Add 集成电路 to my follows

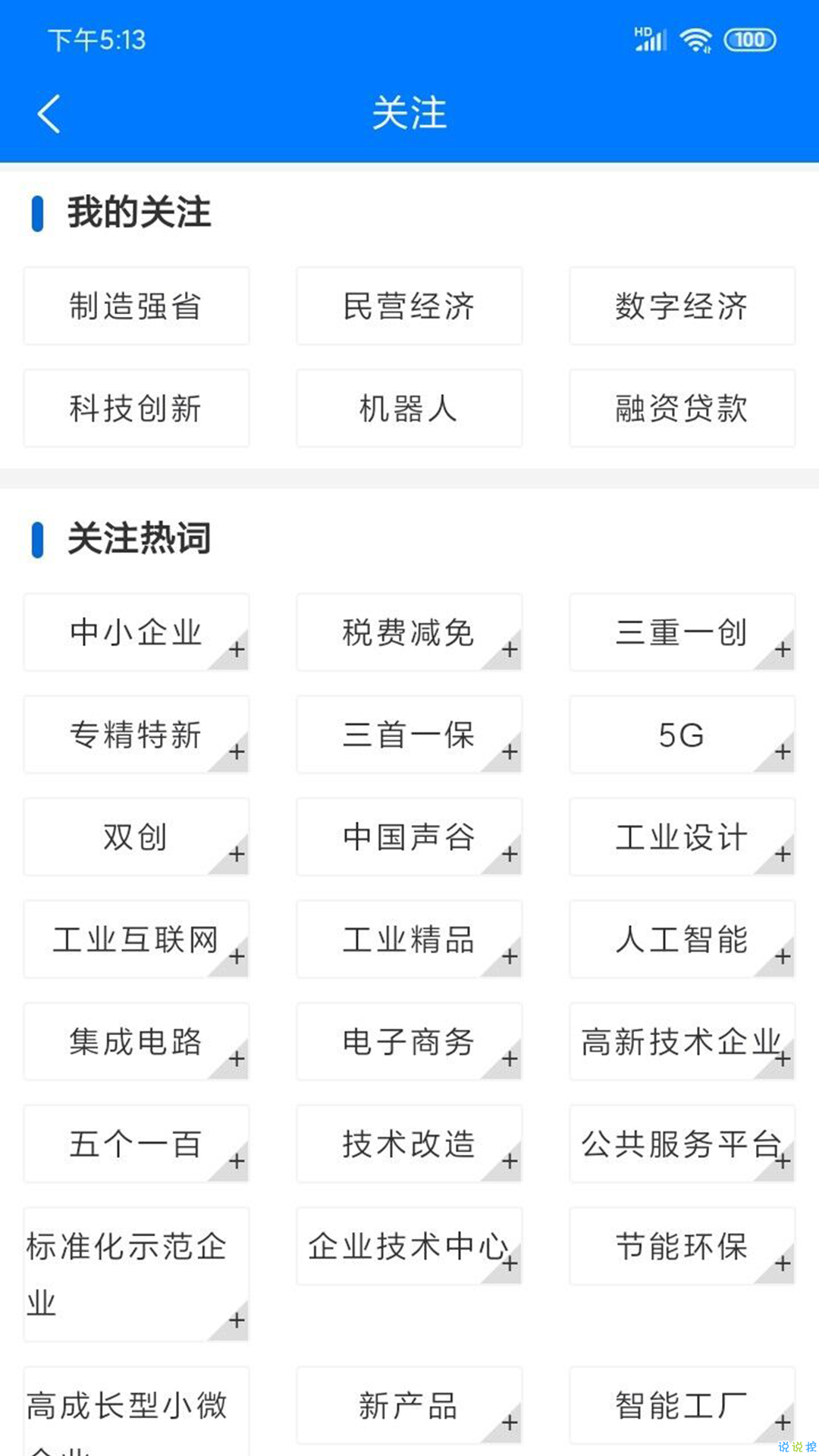(x=136, y=1041)
